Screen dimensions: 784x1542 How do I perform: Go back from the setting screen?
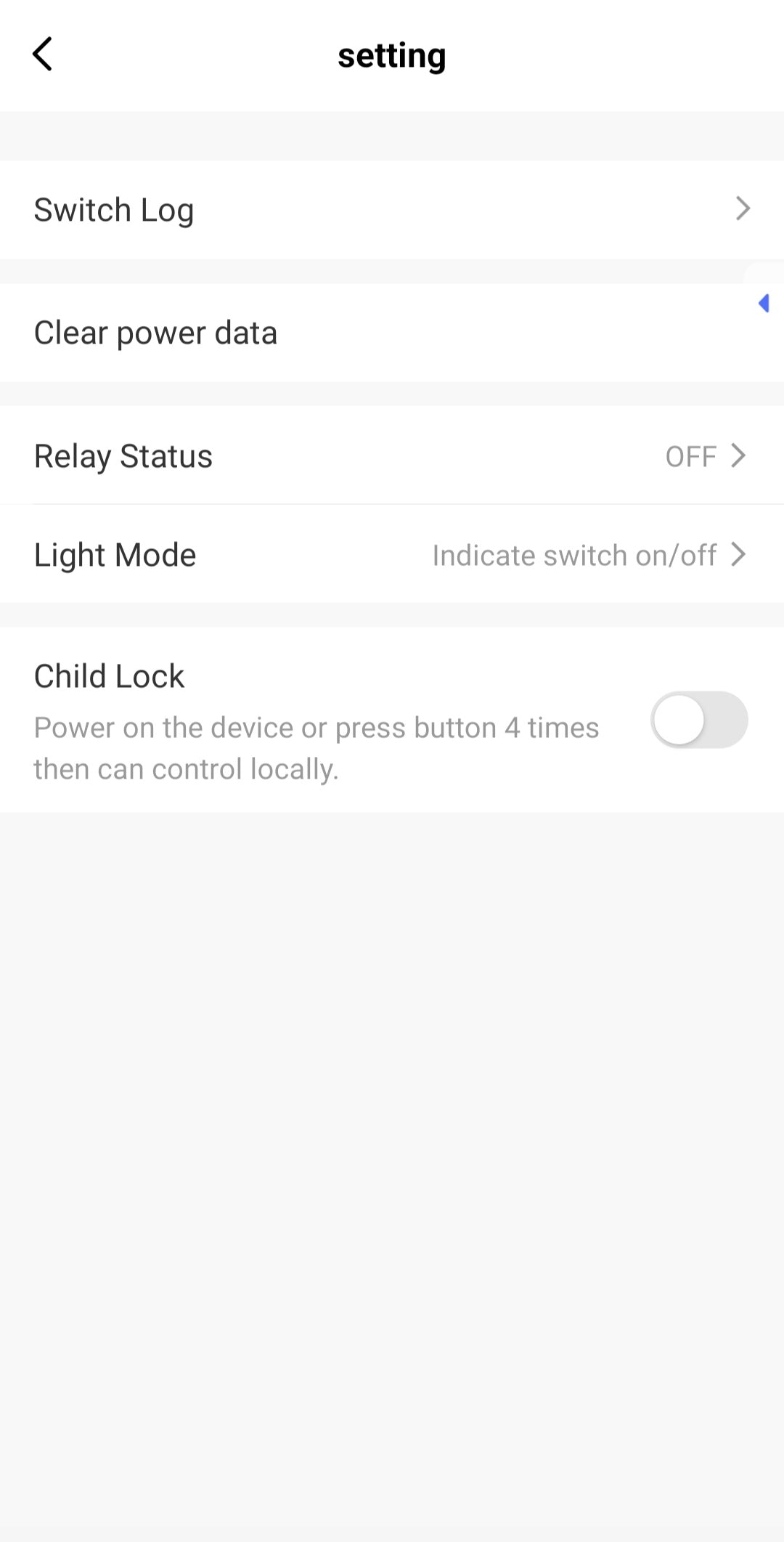click(x=42, y=54)
